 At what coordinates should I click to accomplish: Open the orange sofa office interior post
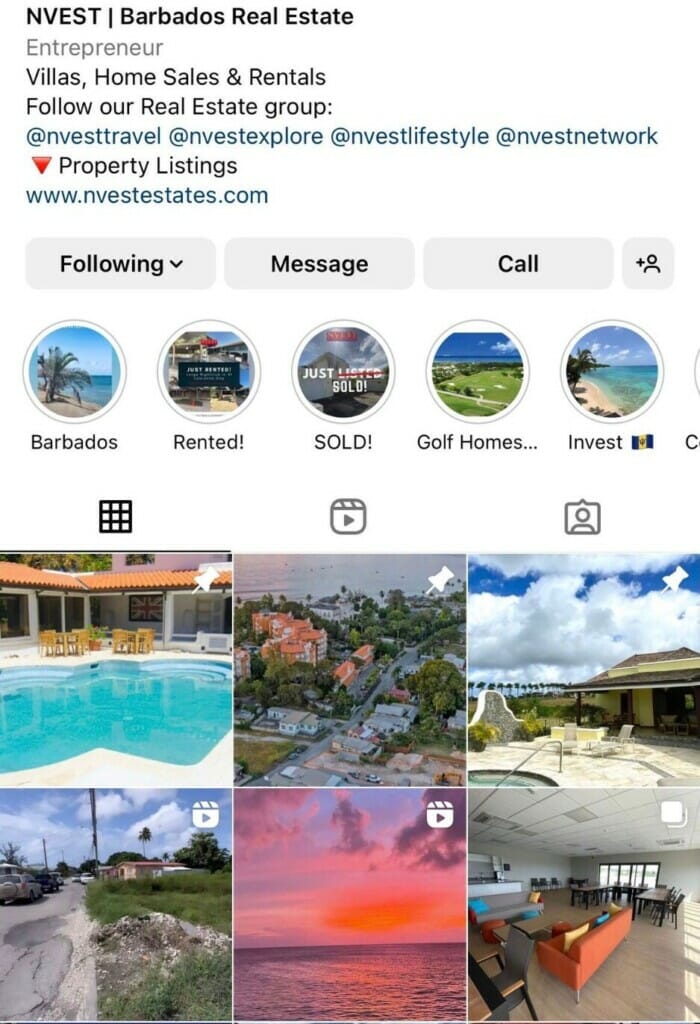point(584,905)
